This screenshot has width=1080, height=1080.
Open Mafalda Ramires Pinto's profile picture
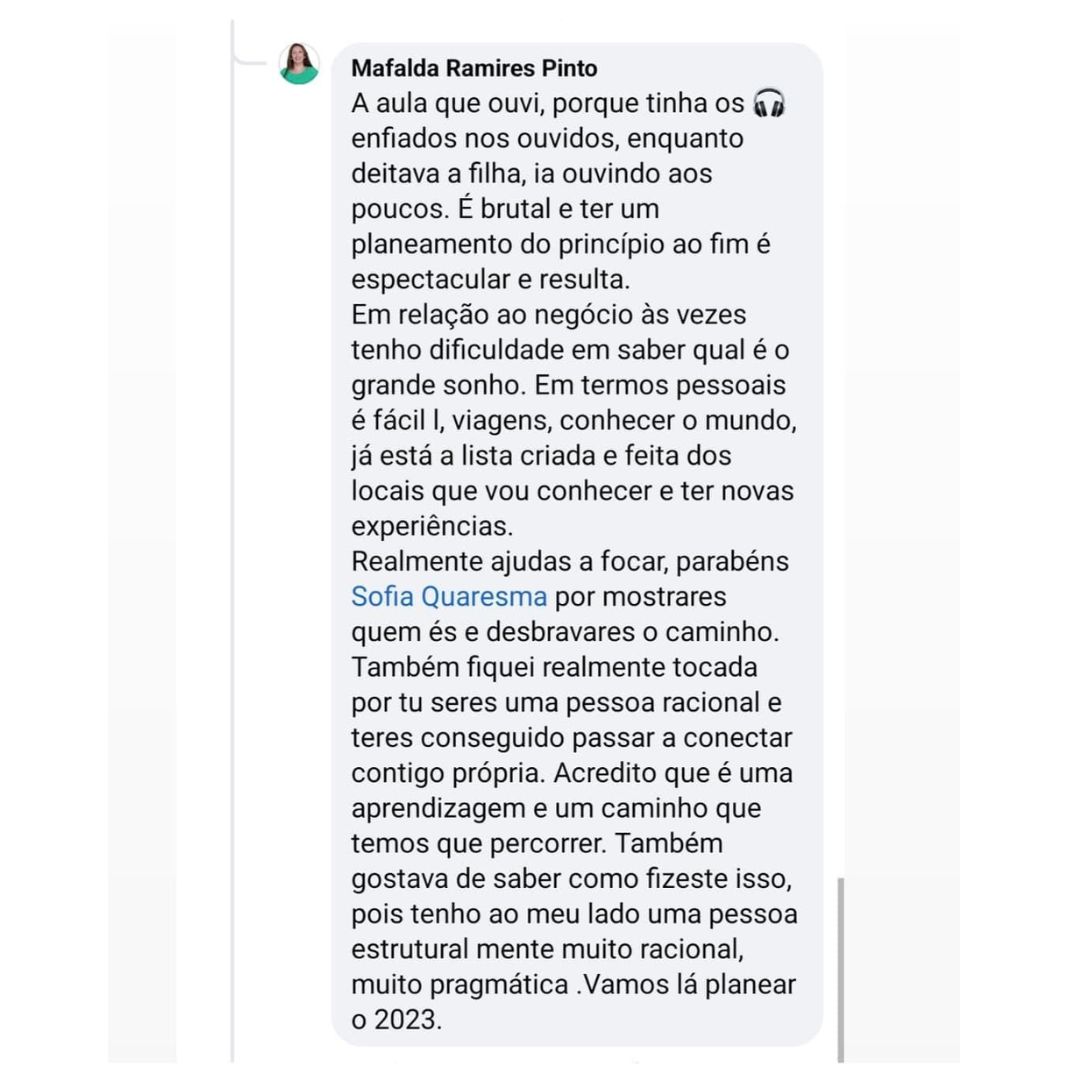pyautogui.click(x=298, y=64)
